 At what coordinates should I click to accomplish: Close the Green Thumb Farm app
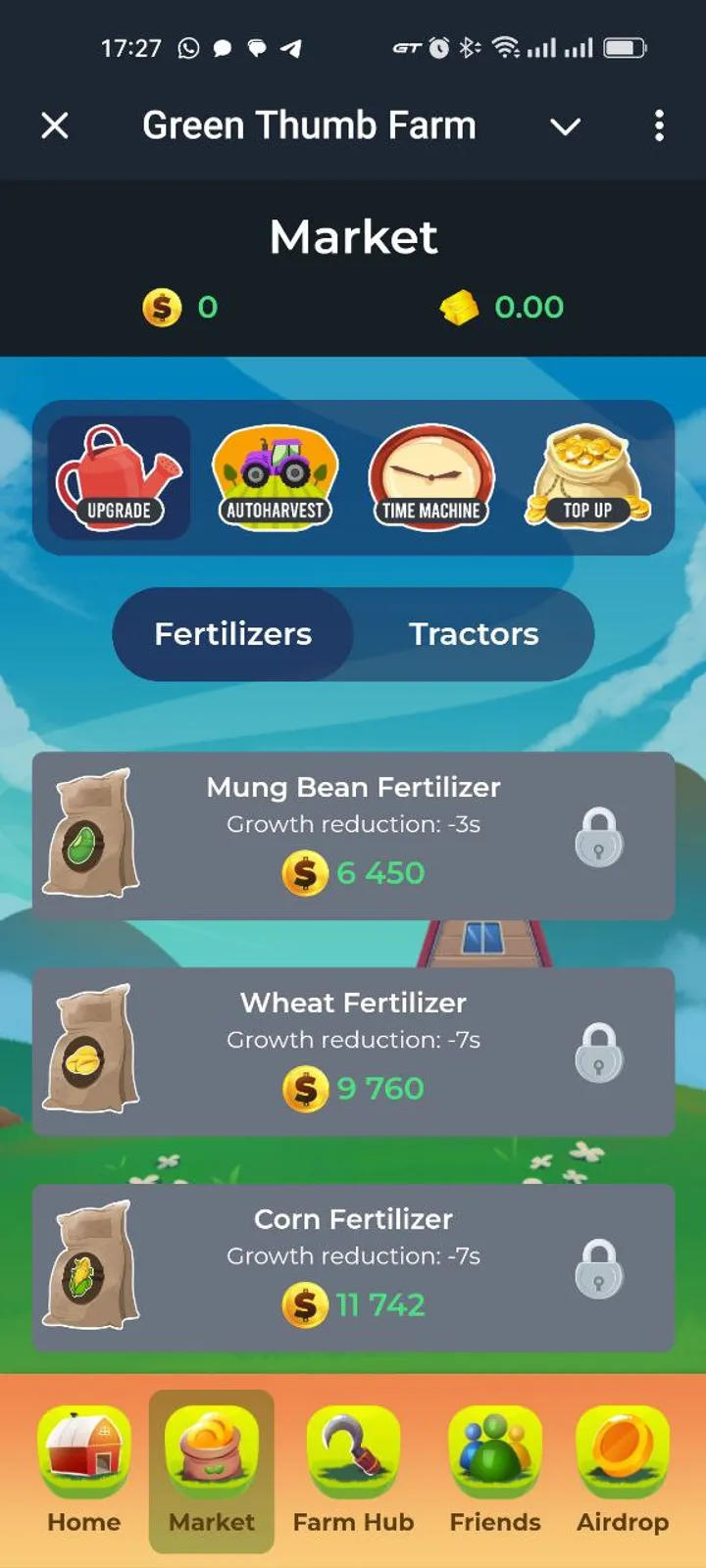tap(55, 126)
